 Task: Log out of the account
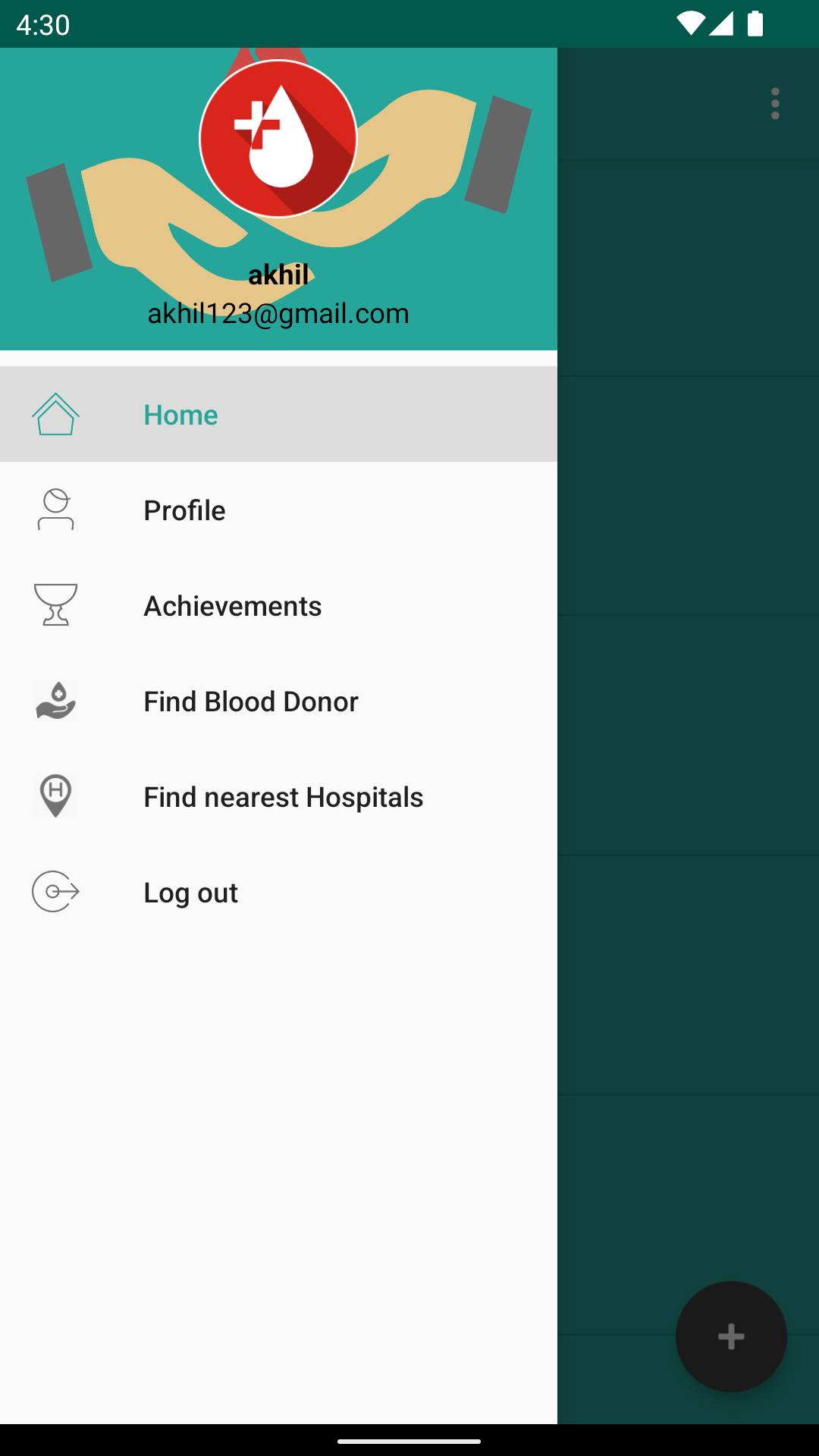(x=190, y=893)
